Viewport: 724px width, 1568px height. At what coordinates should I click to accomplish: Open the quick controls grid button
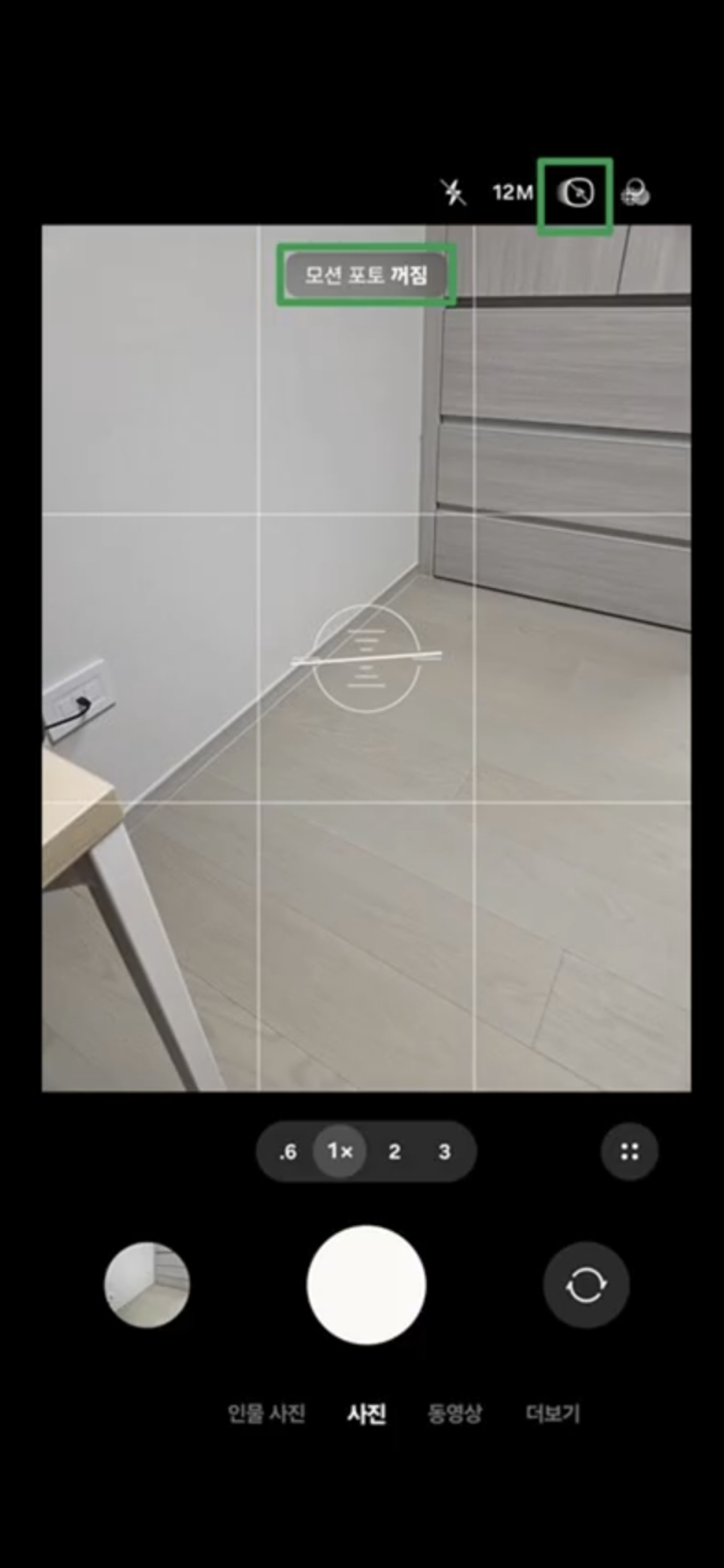629,1152
